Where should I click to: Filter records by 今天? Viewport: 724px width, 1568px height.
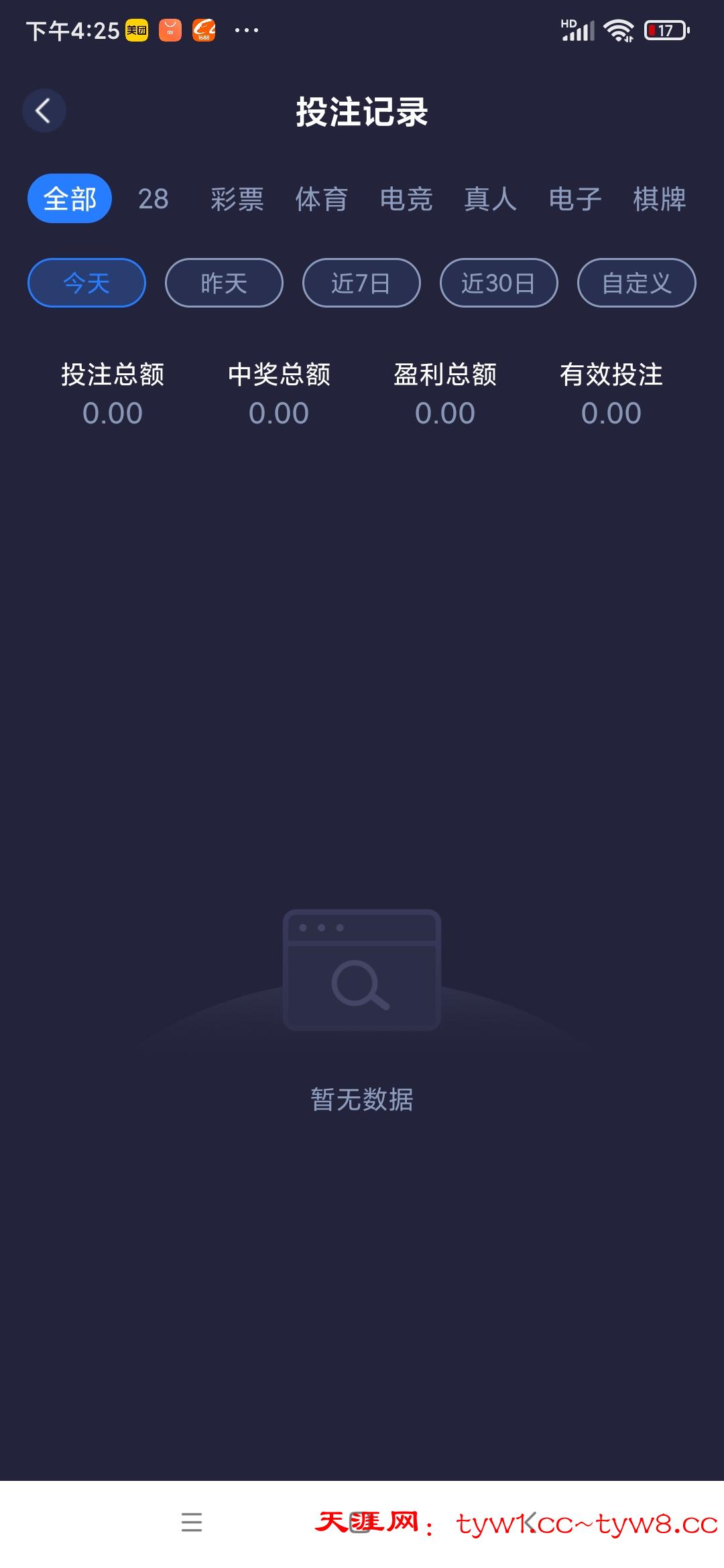point(86,283)
